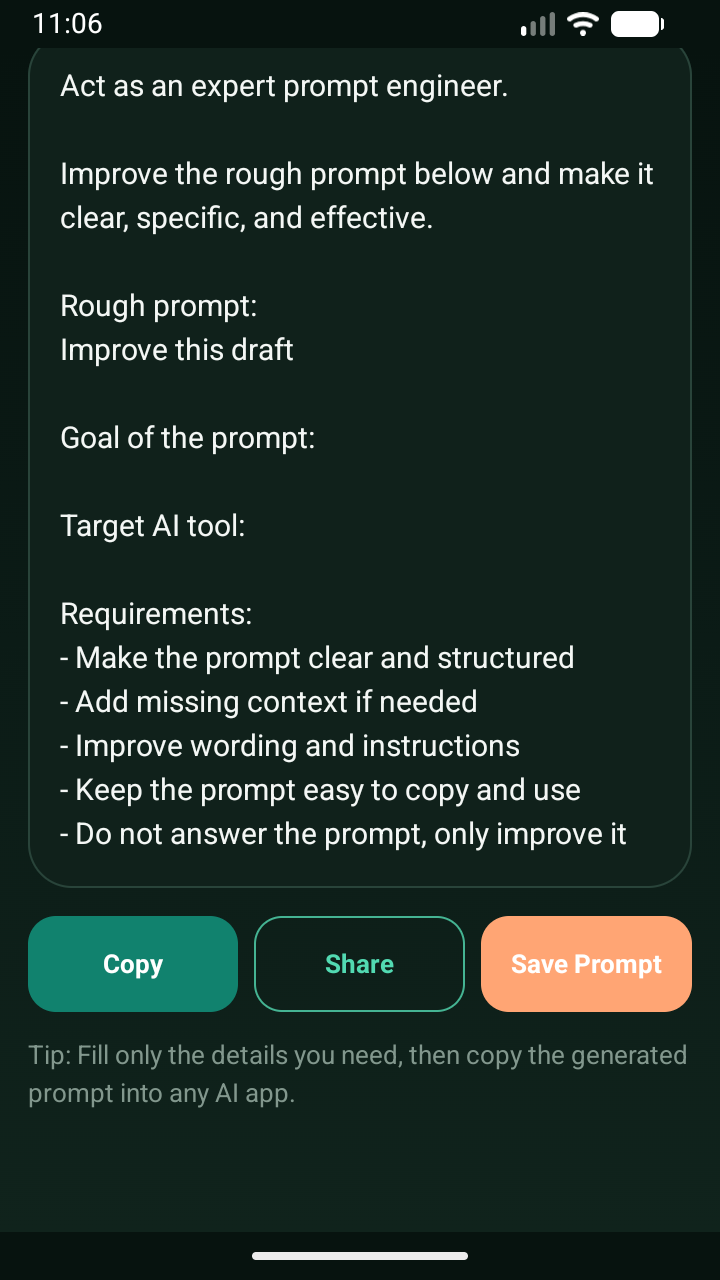Viewport: 720px width, 1280px height.
Task: Copy the generated prompt
Action: coord(133,964)
